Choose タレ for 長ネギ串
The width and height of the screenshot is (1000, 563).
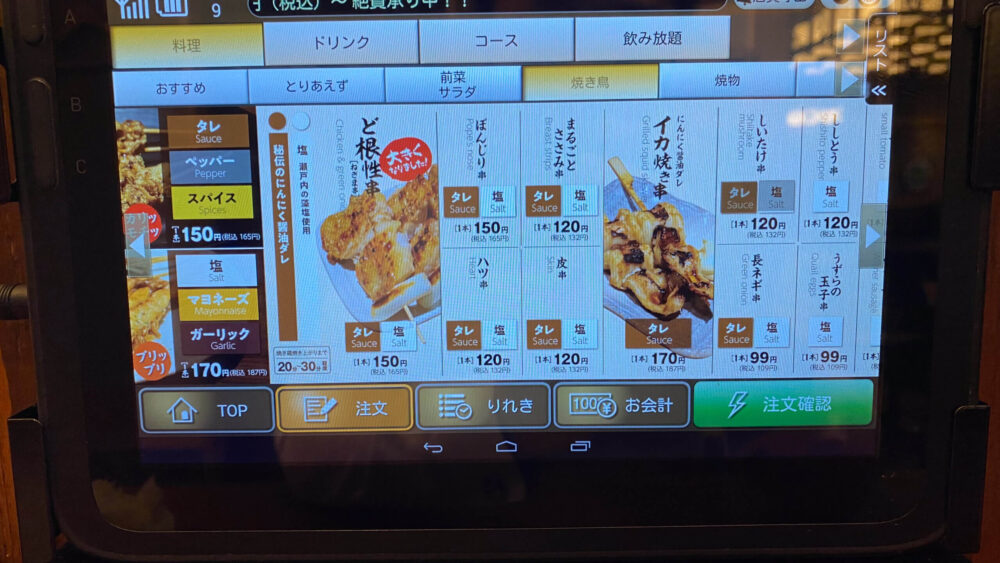tap(735, 332)
